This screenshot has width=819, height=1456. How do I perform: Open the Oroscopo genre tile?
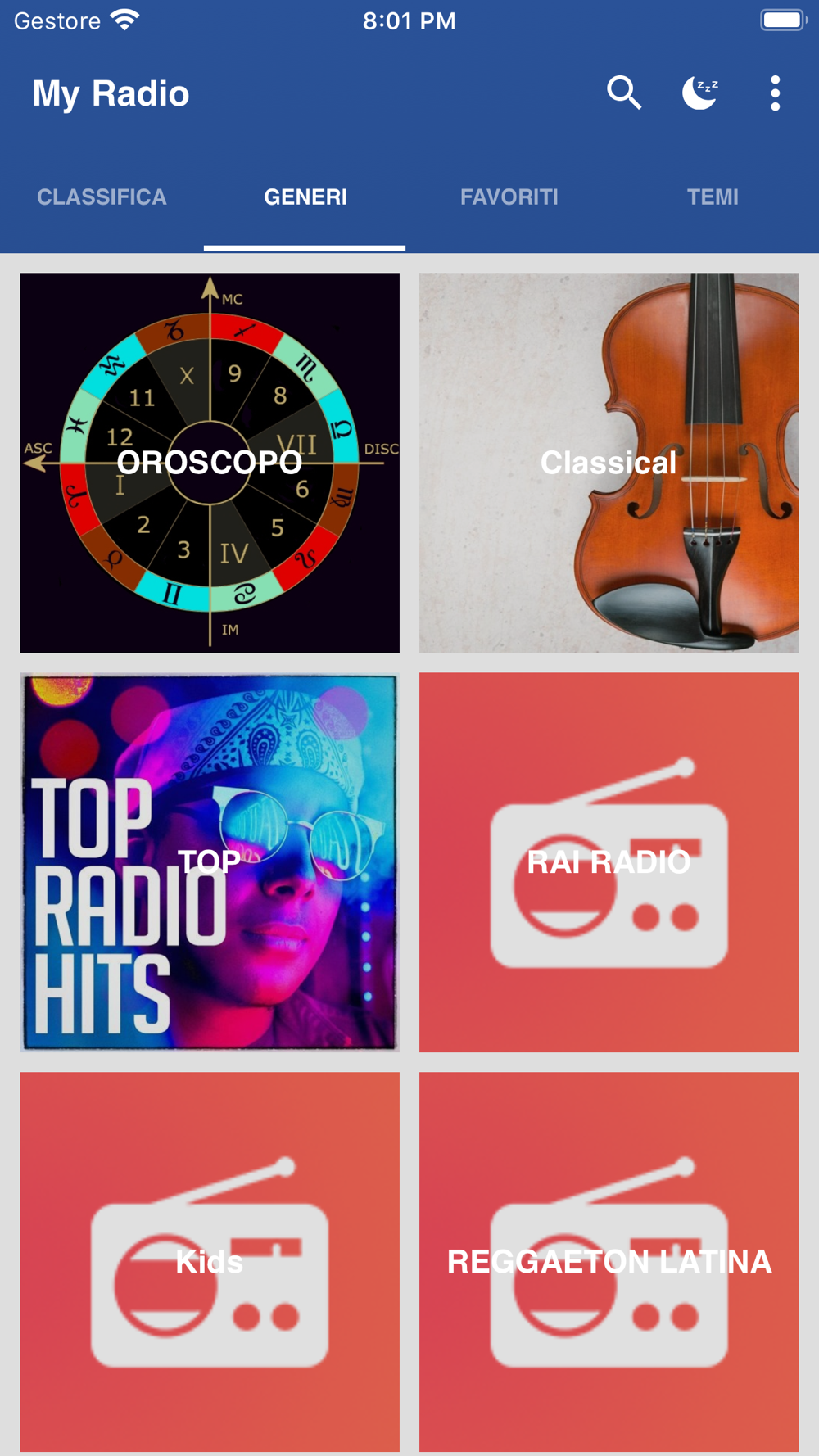pos(210,463)
